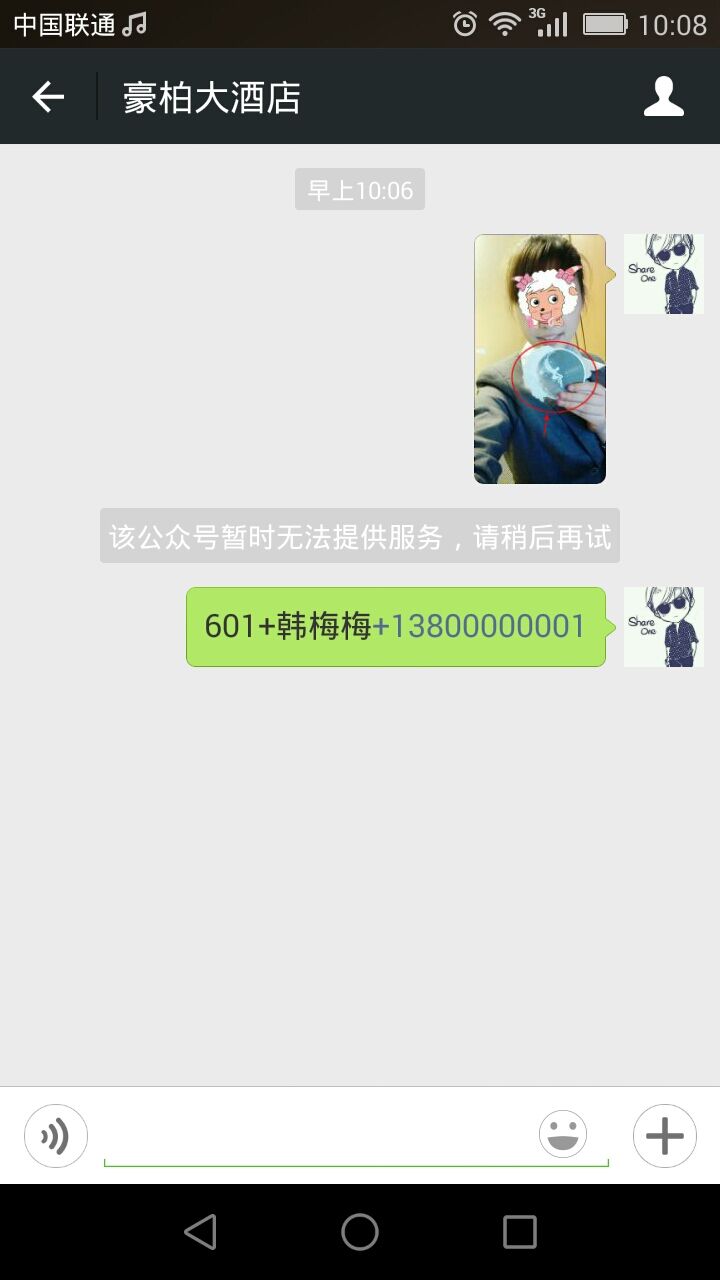
Task: Open recent apps from the navigation bar
Action: [519, 1232]
